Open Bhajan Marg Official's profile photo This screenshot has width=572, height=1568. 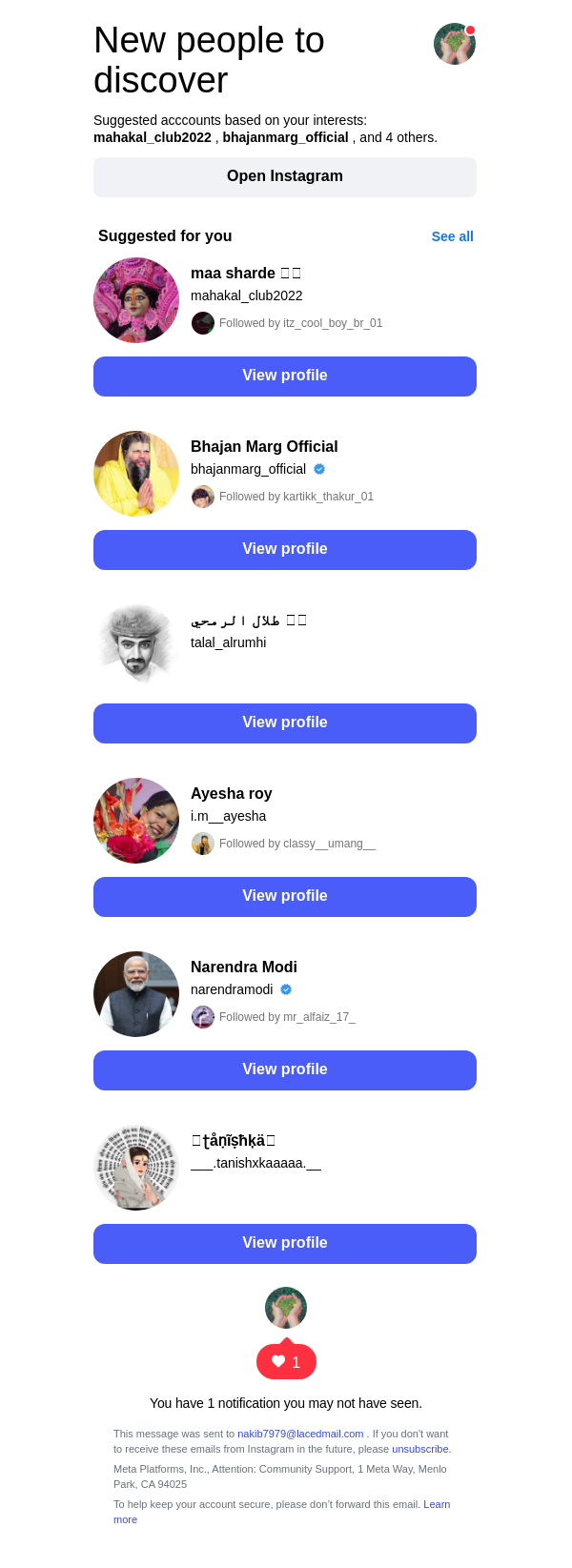point(136,474)
